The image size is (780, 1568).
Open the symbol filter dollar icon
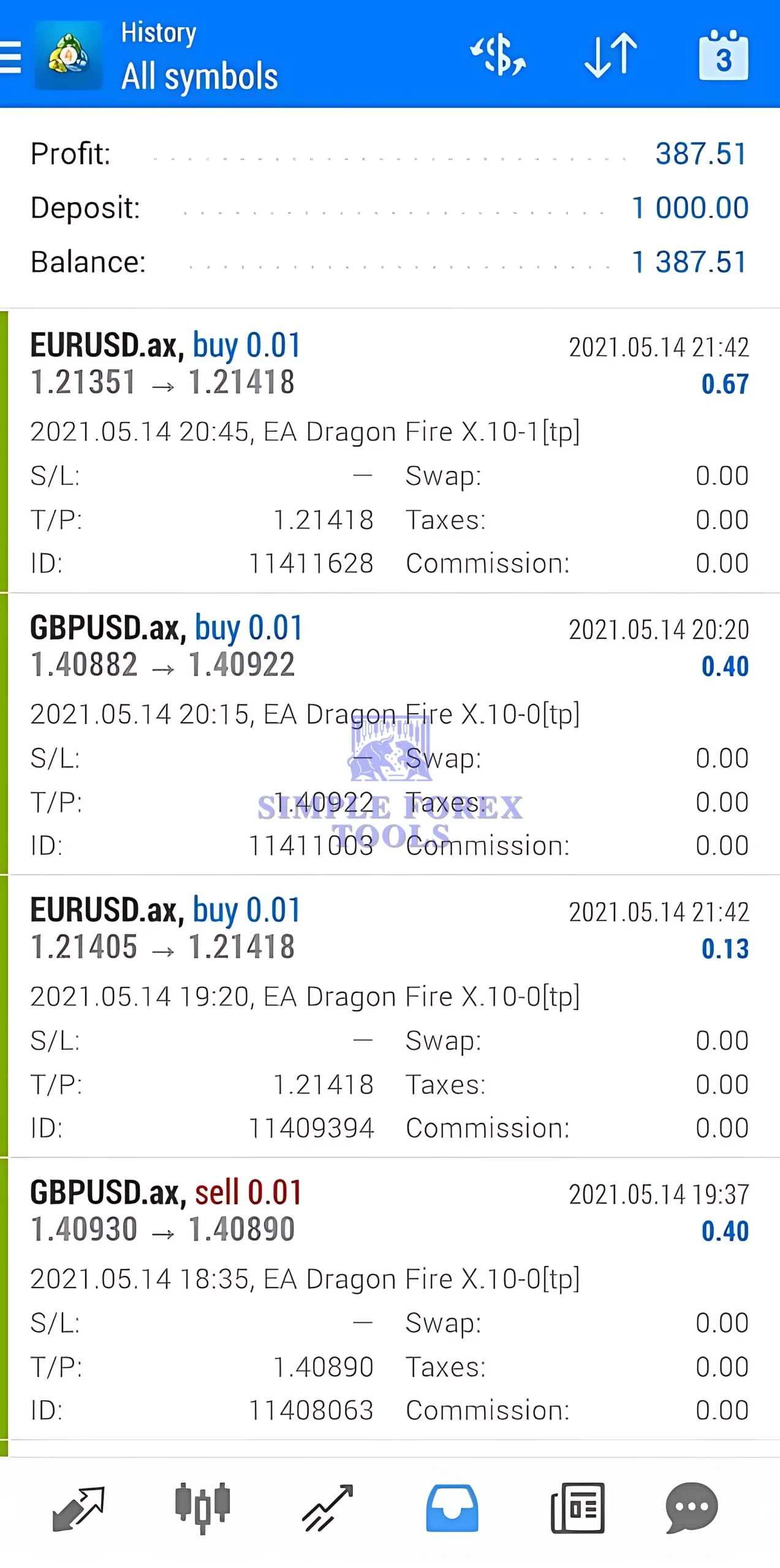pos(498,55)
